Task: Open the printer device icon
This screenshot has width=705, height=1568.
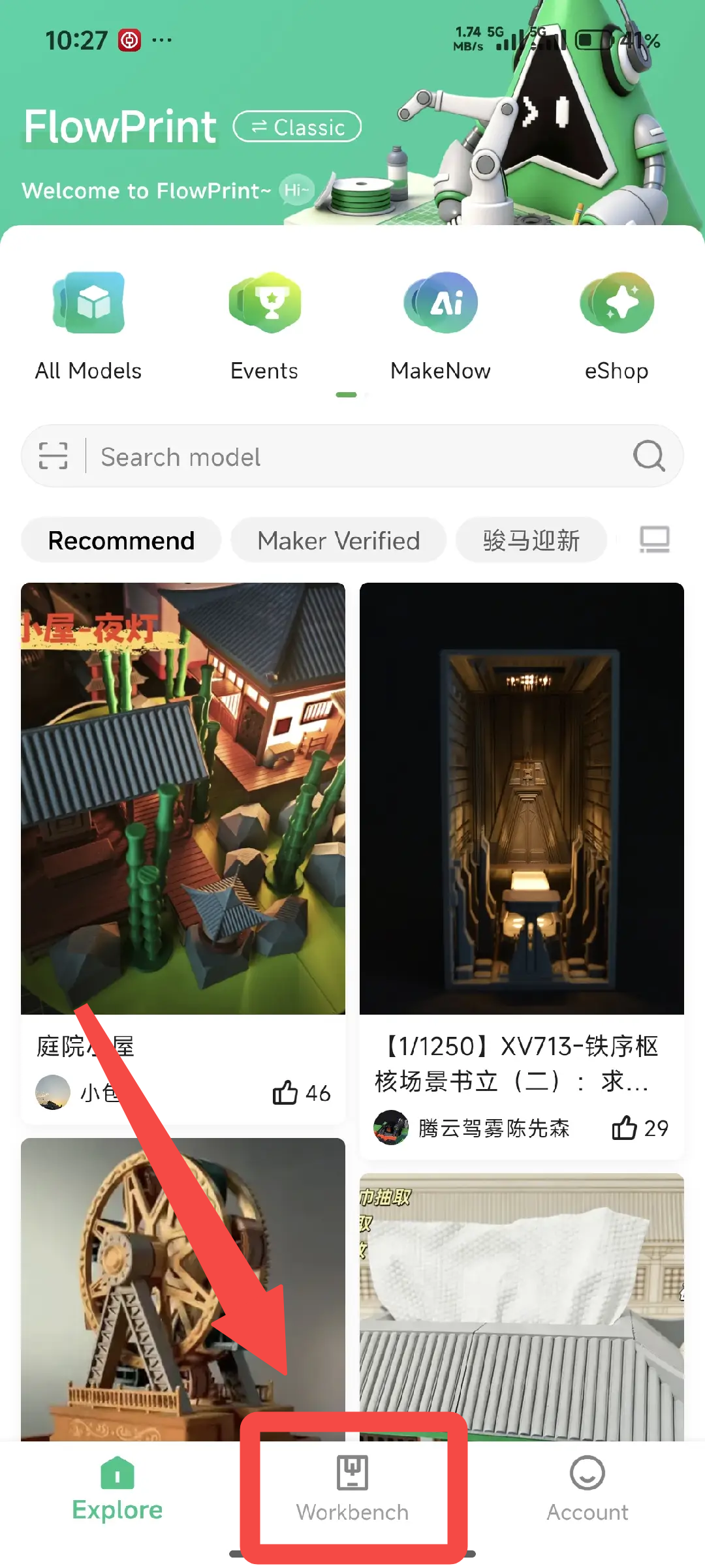Action: 654,540
